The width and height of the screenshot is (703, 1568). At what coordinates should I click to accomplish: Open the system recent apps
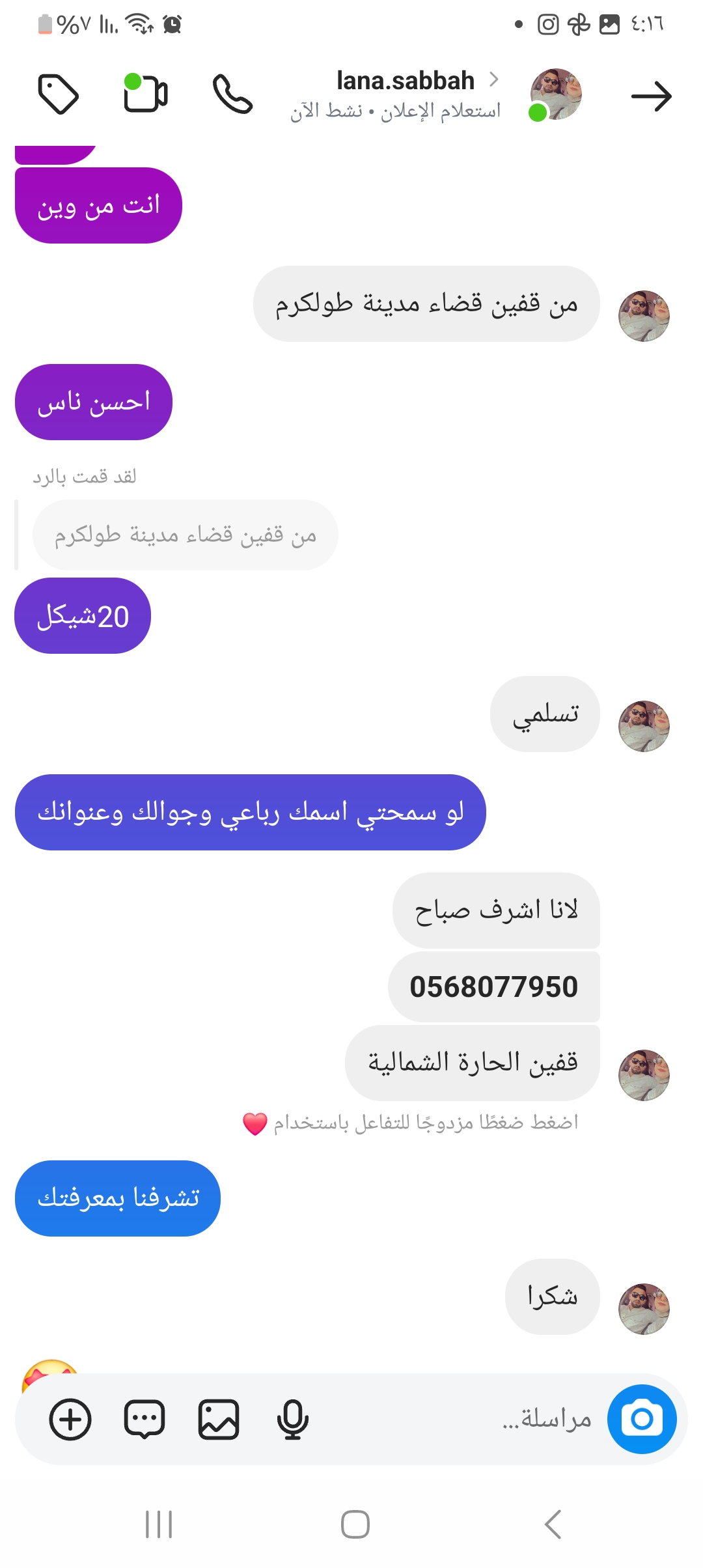click(x=159, y=1524)
